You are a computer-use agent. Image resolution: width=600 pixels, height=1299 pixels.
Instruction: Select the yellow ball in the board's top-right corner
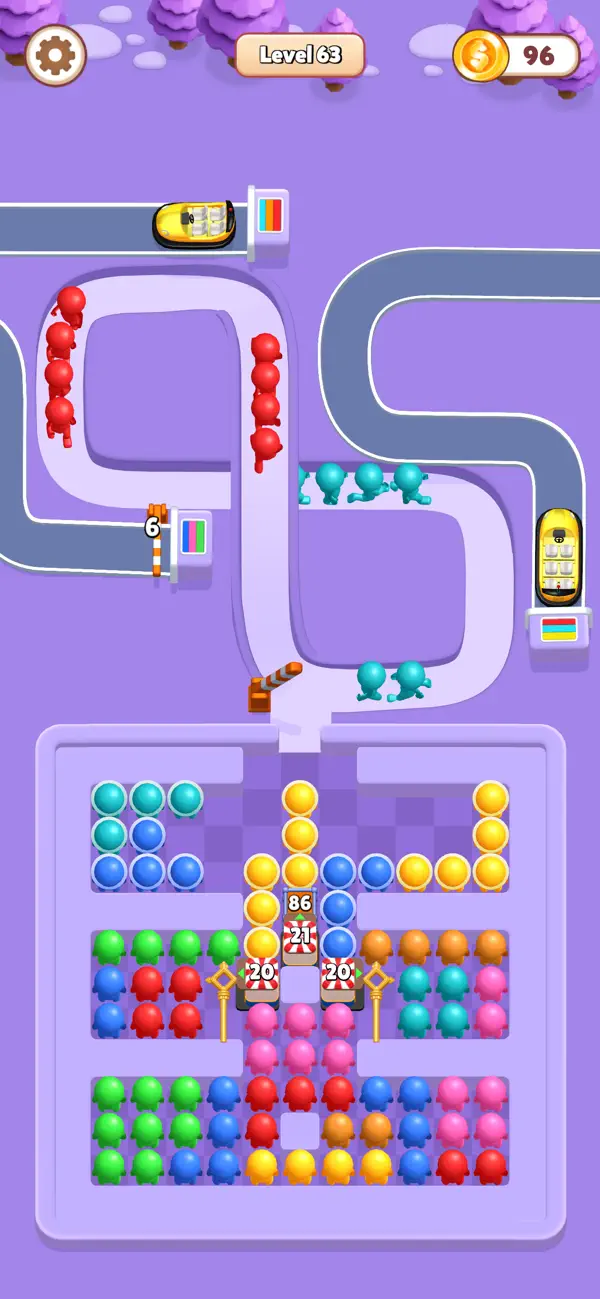(491, 797)
